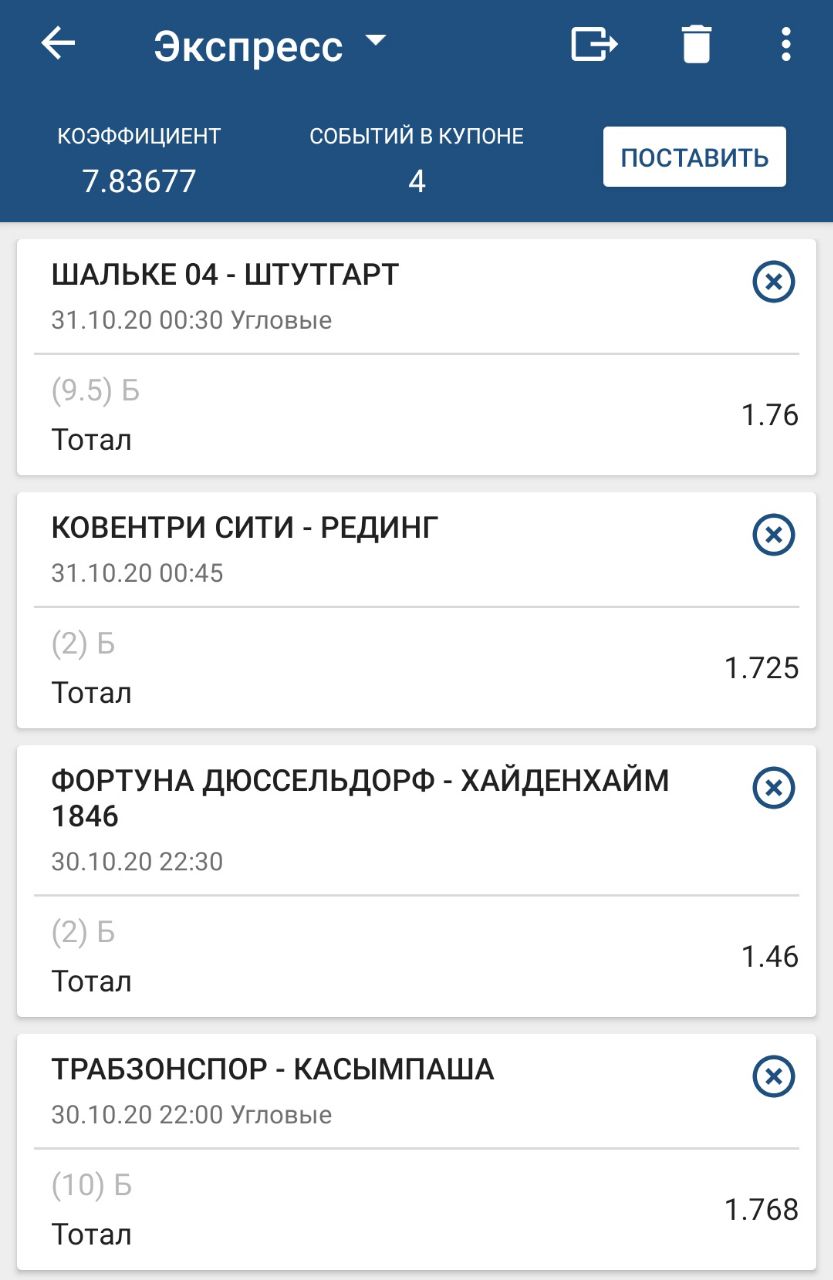Tap the share coupon icon
This screenshot has width=833, height=1280.
click(594, 45)
